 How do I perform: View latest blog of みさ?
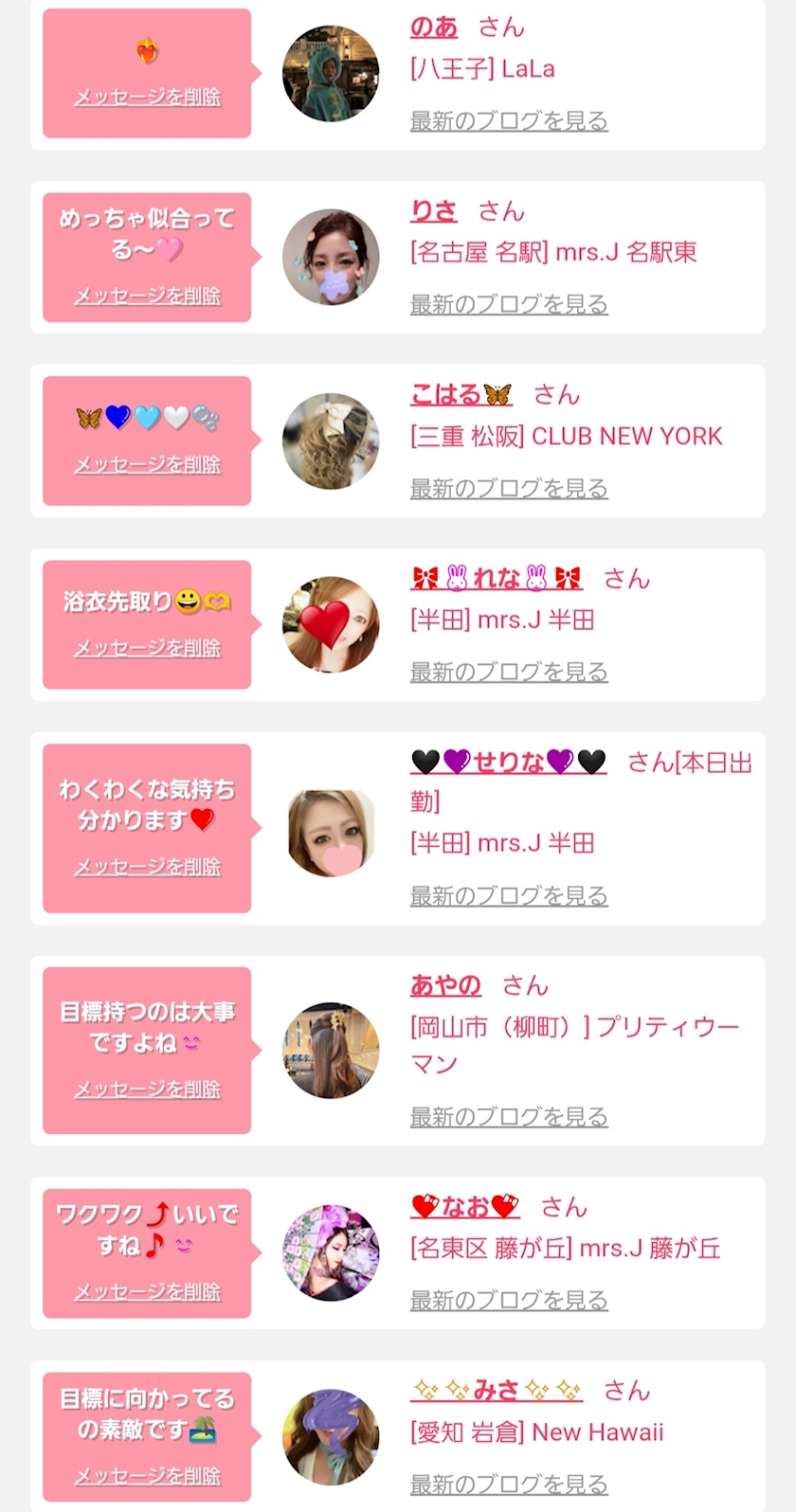point(508,1485)
